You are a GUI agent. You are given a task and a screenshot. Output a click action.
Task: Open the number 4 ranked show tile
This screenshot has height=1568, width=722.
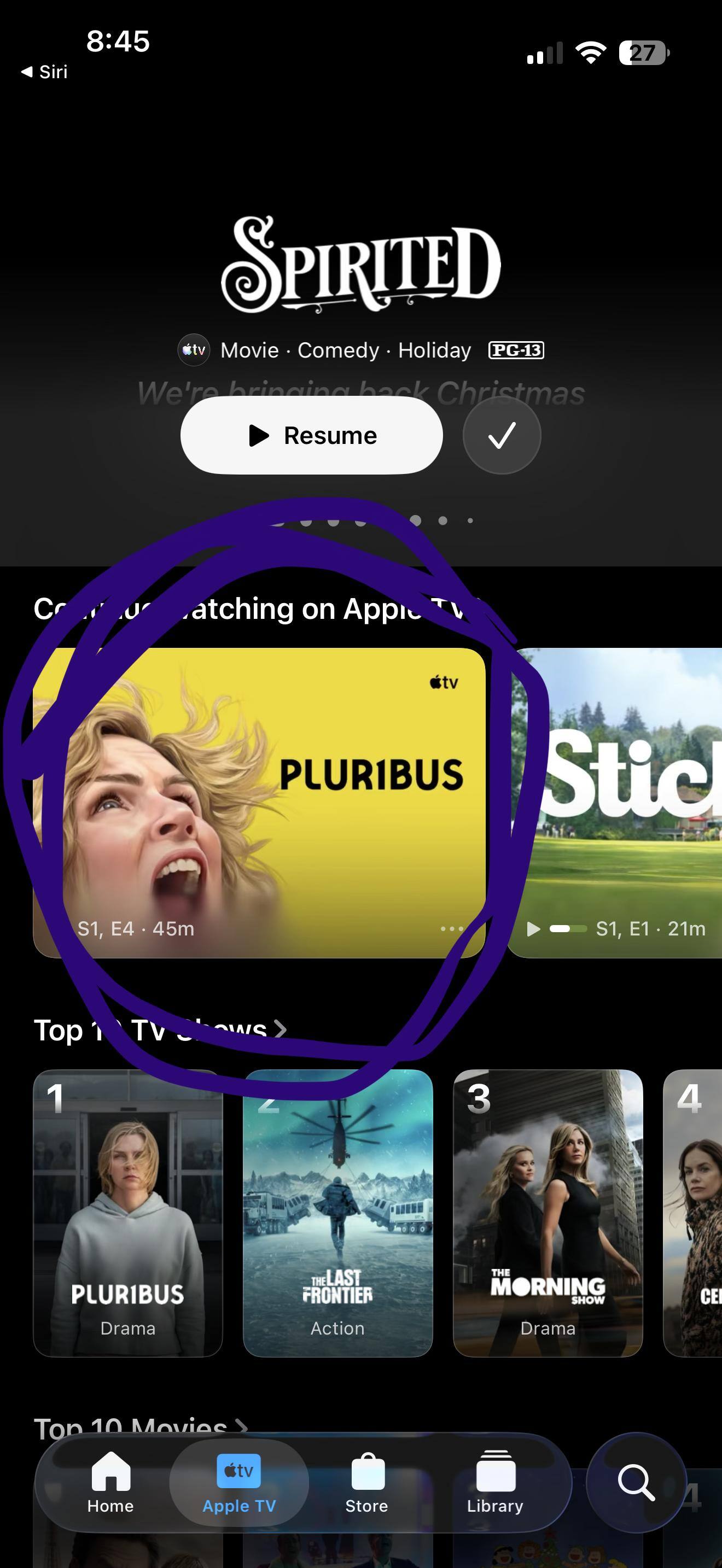pyautogui.click(x=693, y=1213)
